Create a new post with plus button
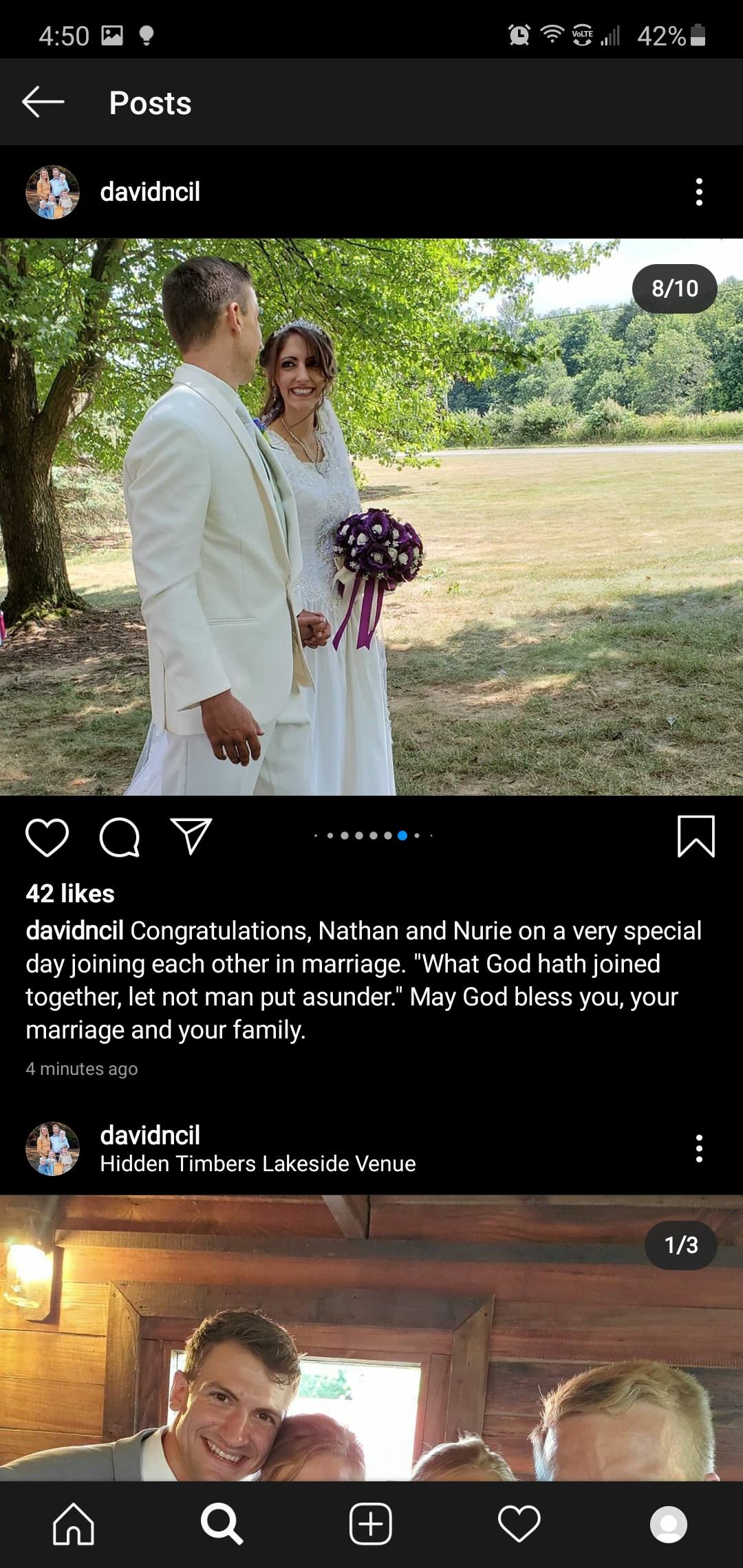 tap(371, 1524)
